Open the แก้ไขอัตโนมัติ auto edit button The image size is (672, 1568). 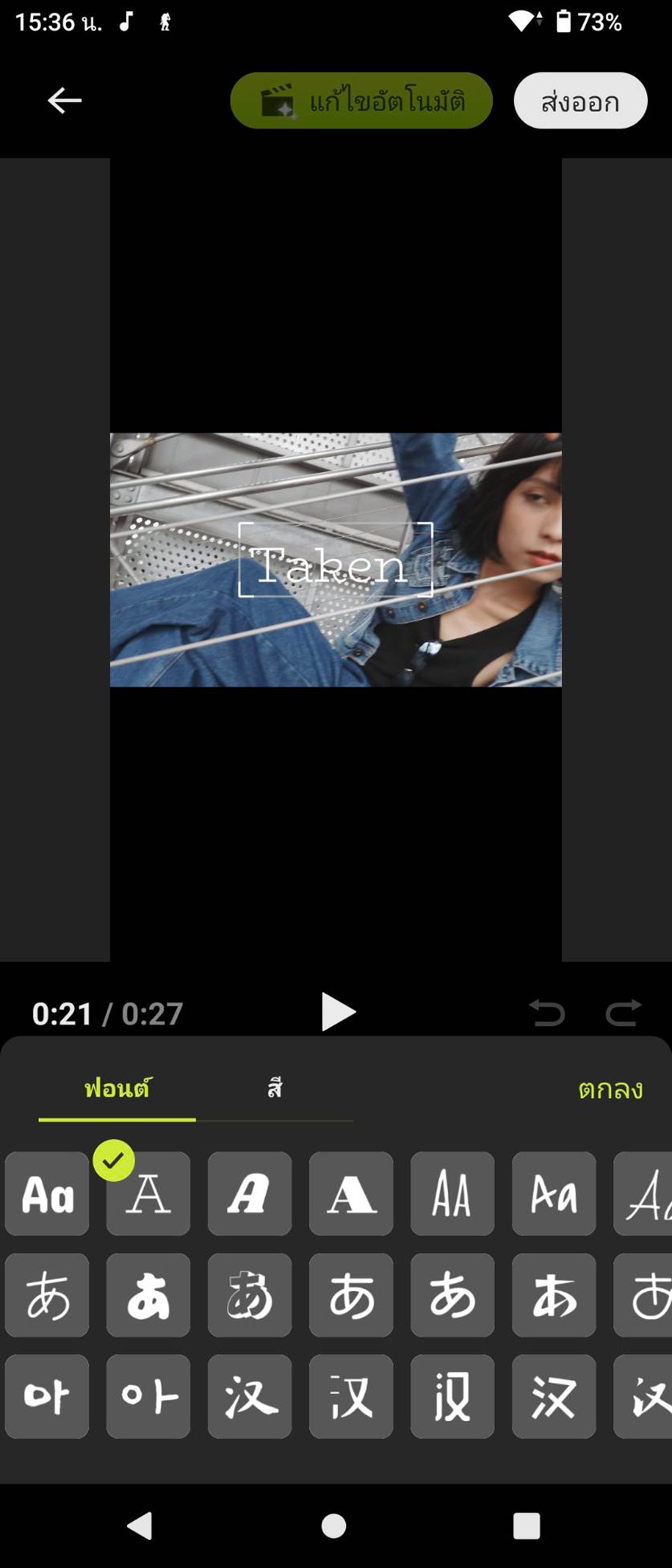(x=361, y=100)
